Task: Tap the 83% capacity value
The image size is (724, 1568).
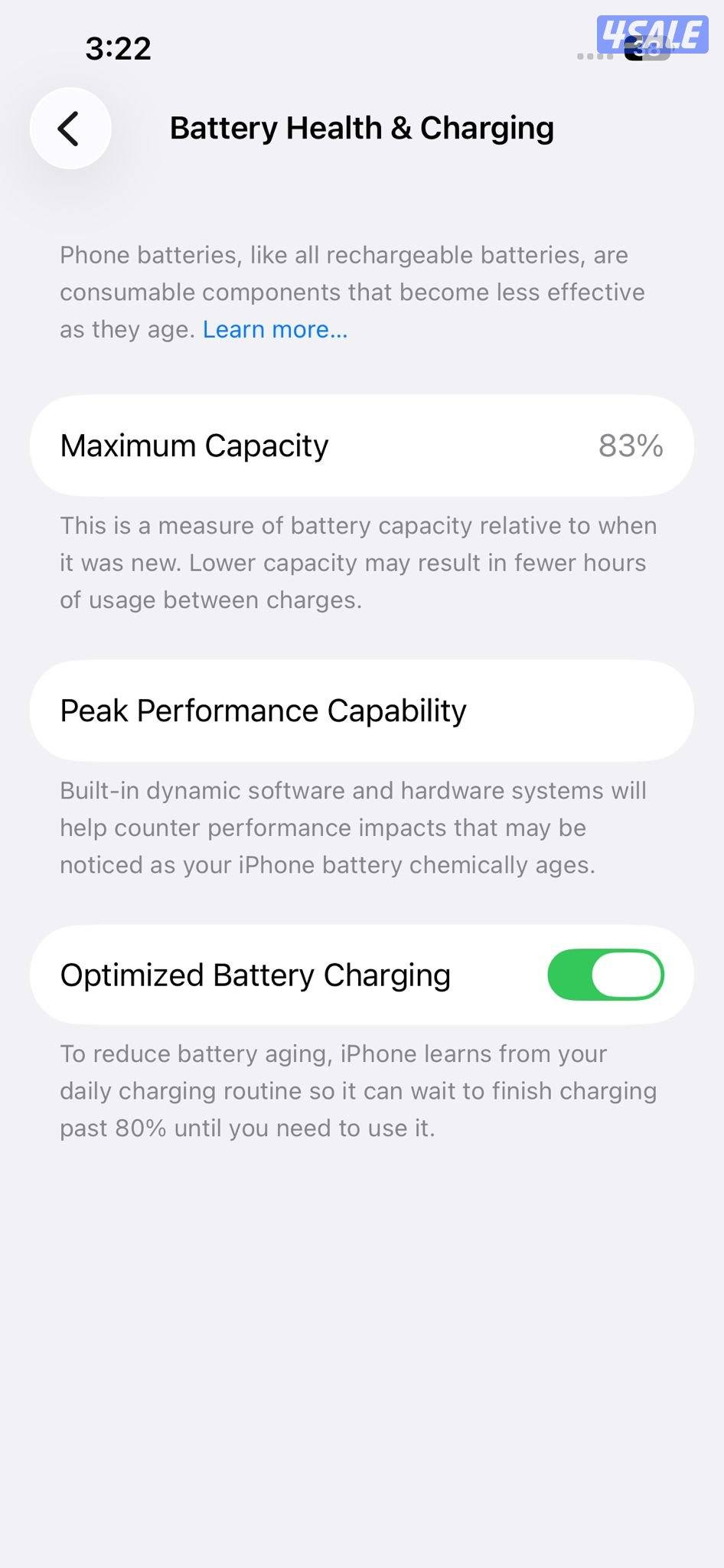Action: pos(630,445)
